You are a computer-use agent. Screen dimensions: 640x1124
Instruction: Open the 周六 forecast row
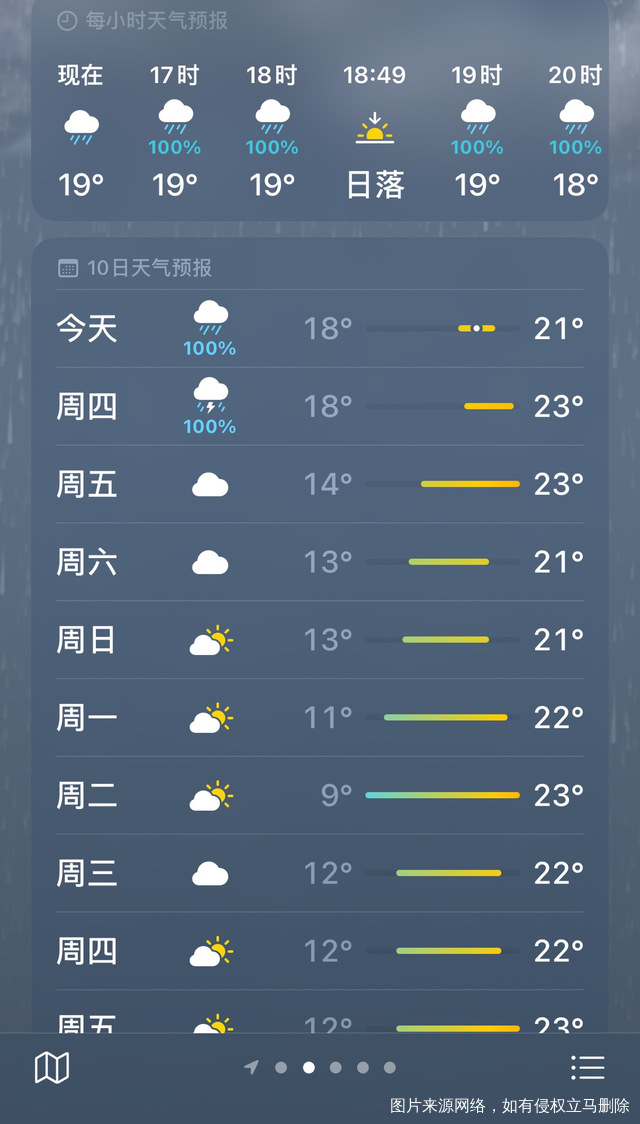(x=320, y=562)
